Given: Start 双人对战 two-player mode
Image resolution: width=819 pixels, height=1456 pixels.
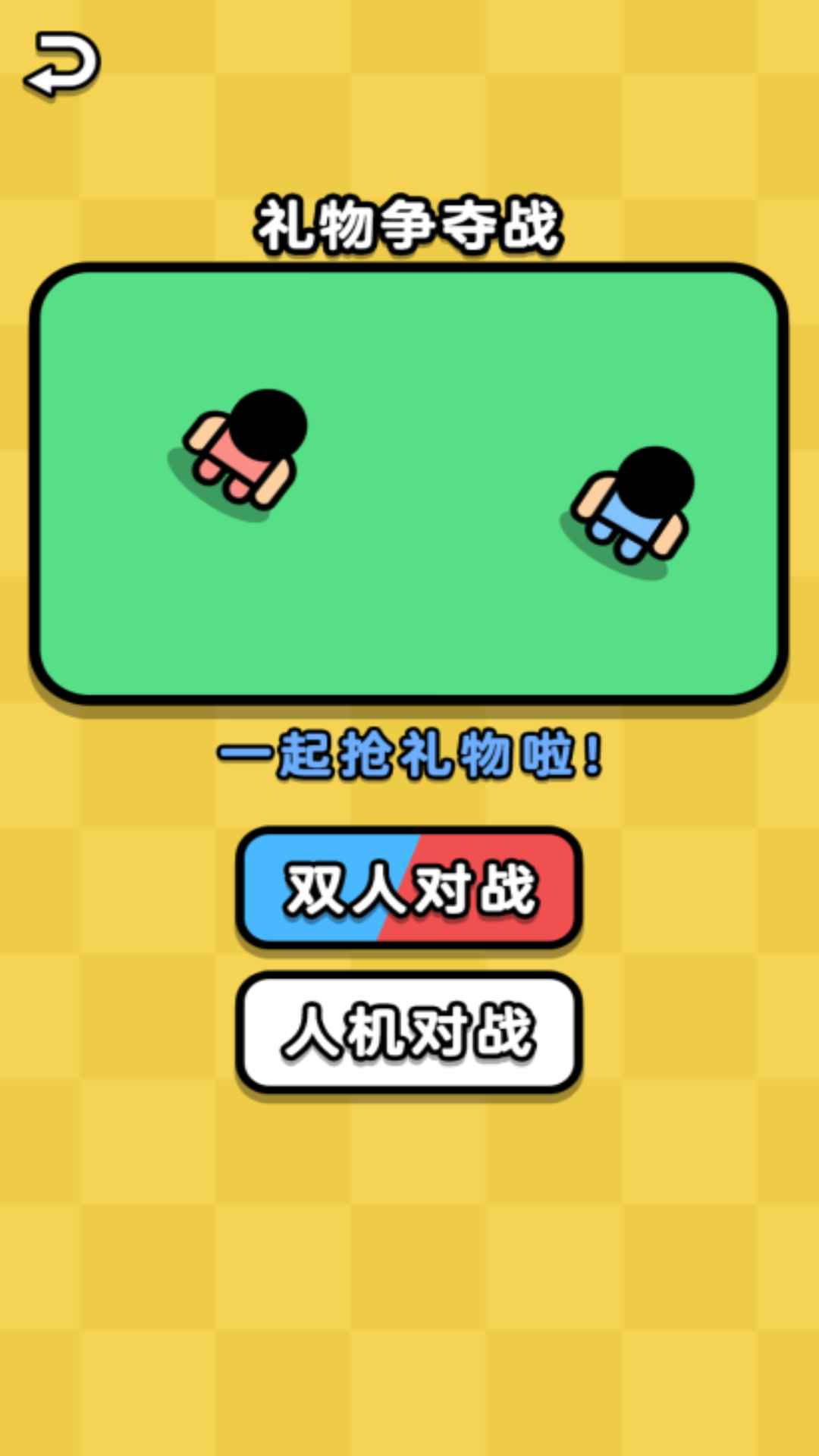Looking at the screenshot, I should 409,887.
